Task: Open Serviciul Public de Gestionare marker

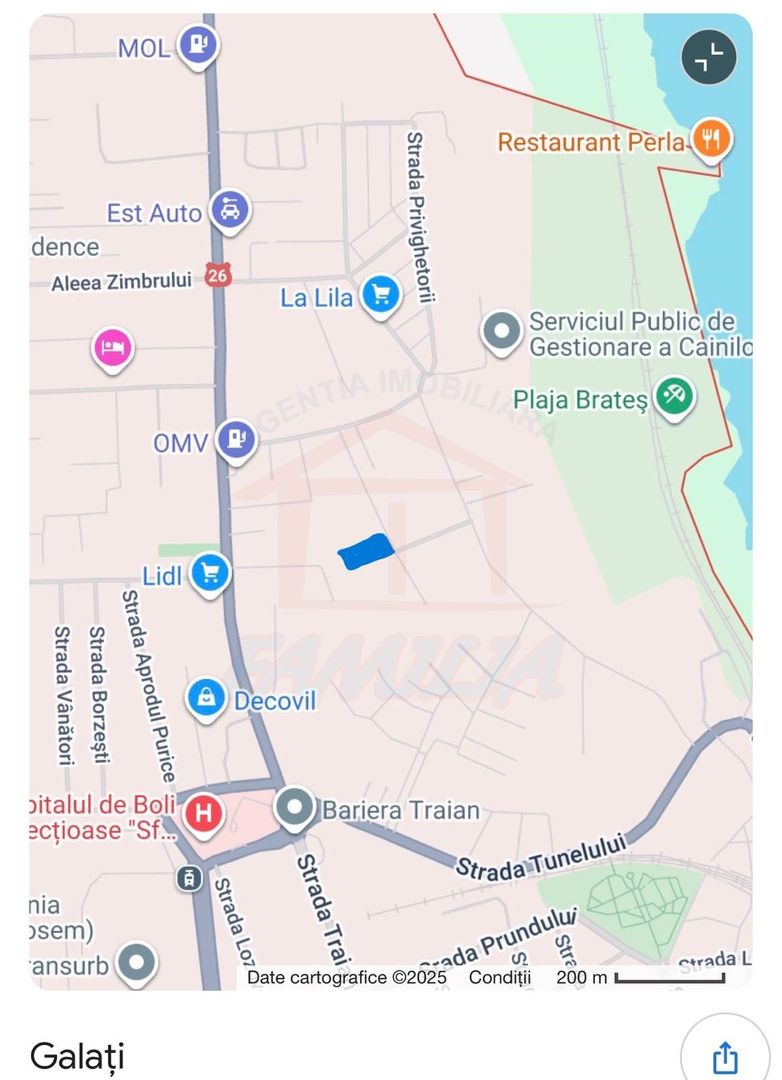Action: [501, 331]
